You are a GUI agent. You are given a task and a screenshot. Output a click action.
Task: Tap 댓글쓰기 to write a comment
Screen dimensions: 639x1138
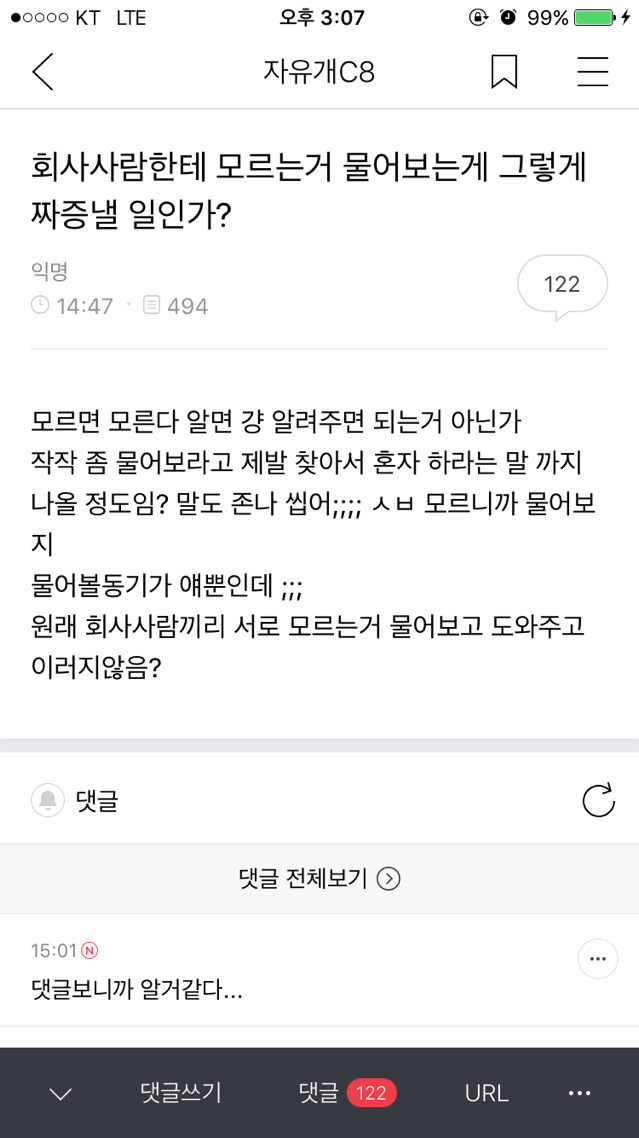181,1093
